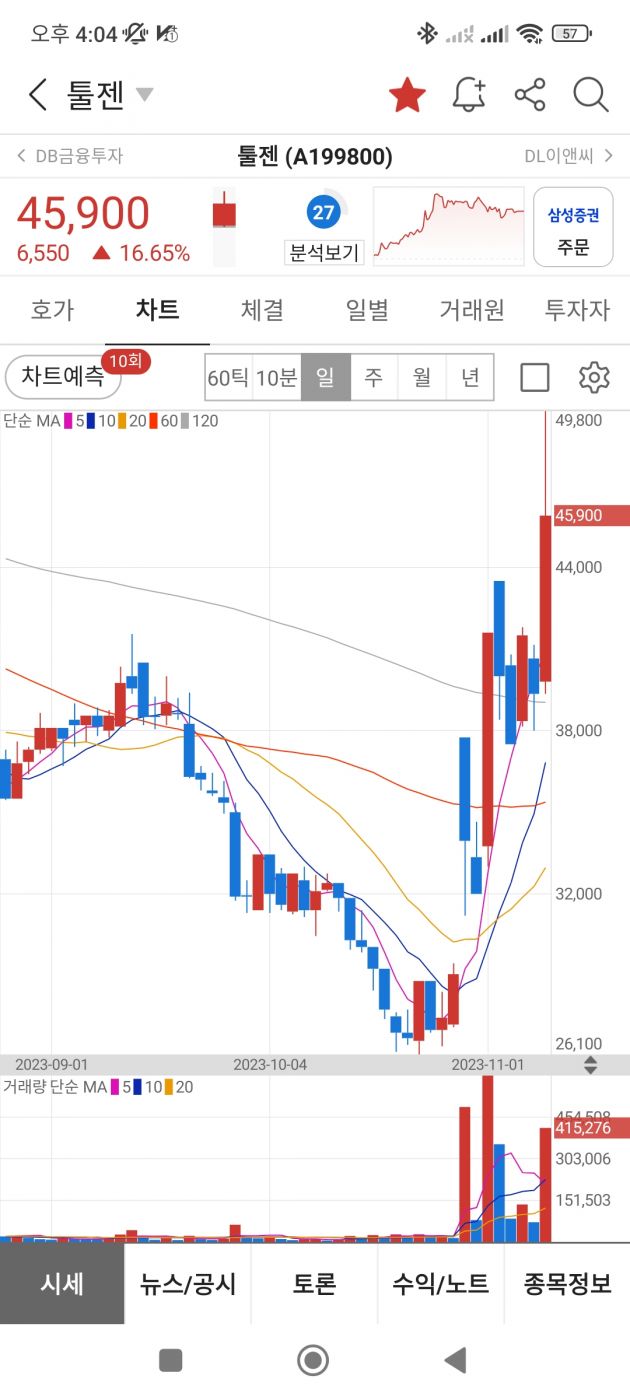The width and height of the screenshot is (630, 1400).
Task: Open the 차트예측 chart prediction
Action: (x=64, y=377)
